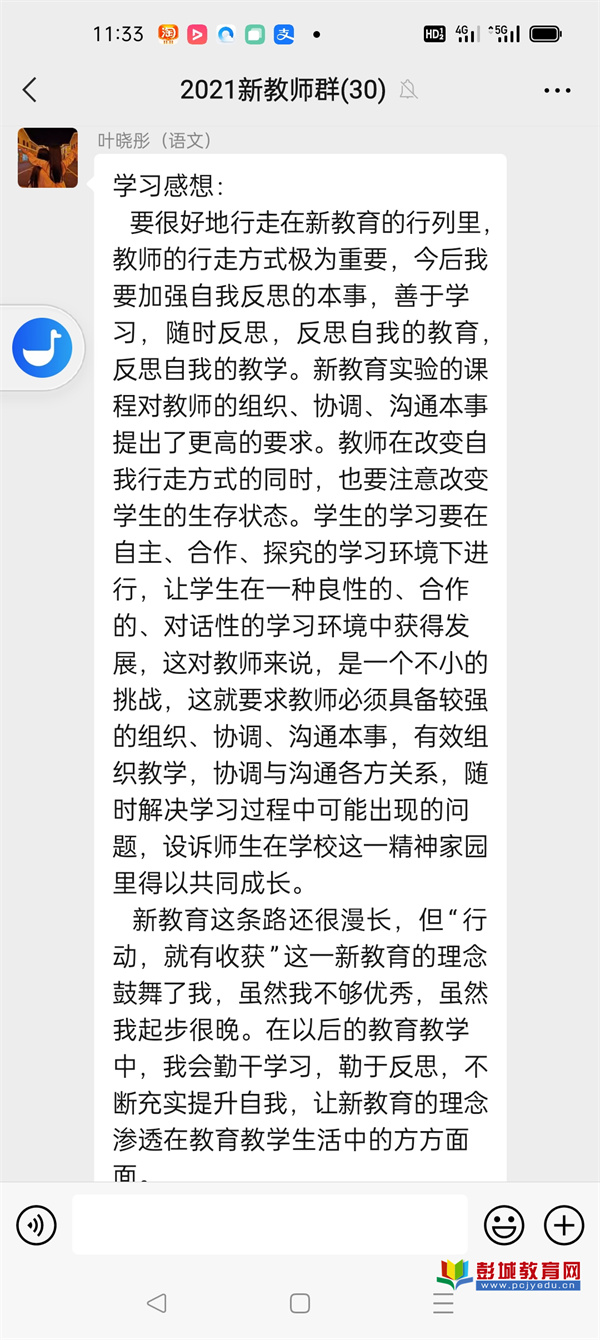The width and height of the screenshot is (600, 1340).
Task: Go back from 2021新教师群 chat
Action: pos(30,90)
